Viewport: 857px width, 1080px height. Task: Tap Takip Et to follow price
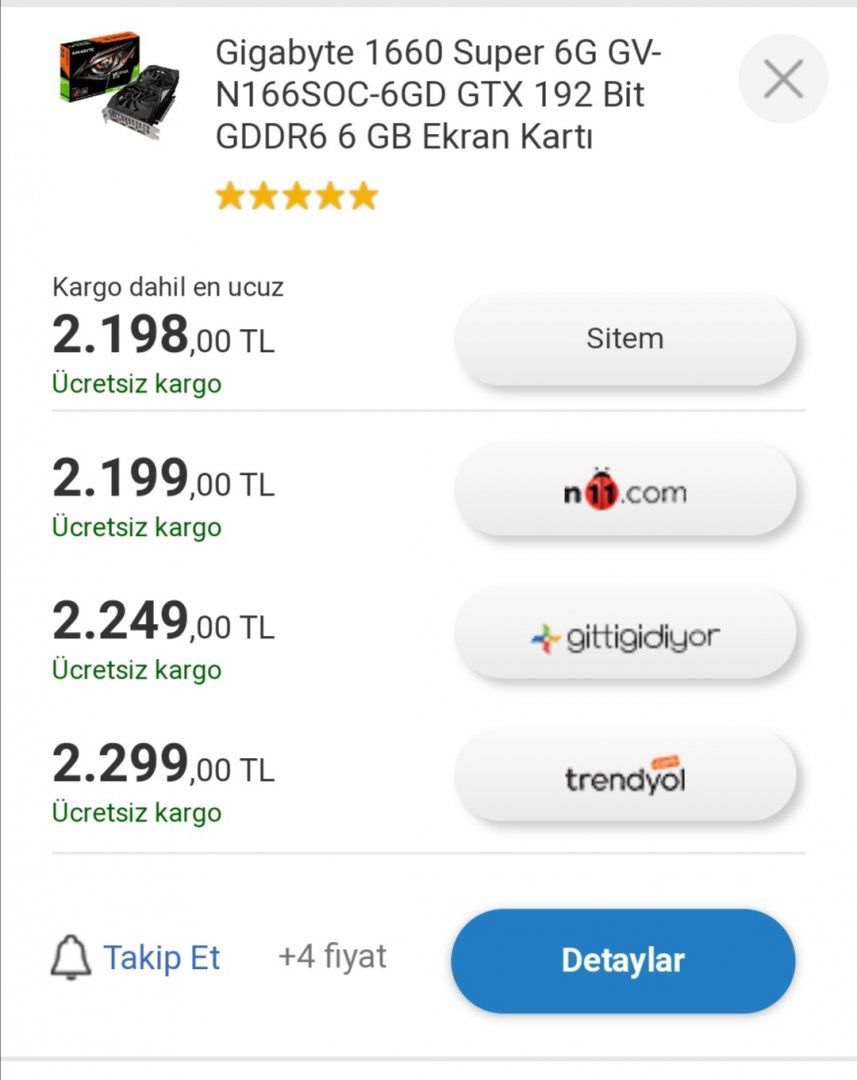tap(136, 958)
